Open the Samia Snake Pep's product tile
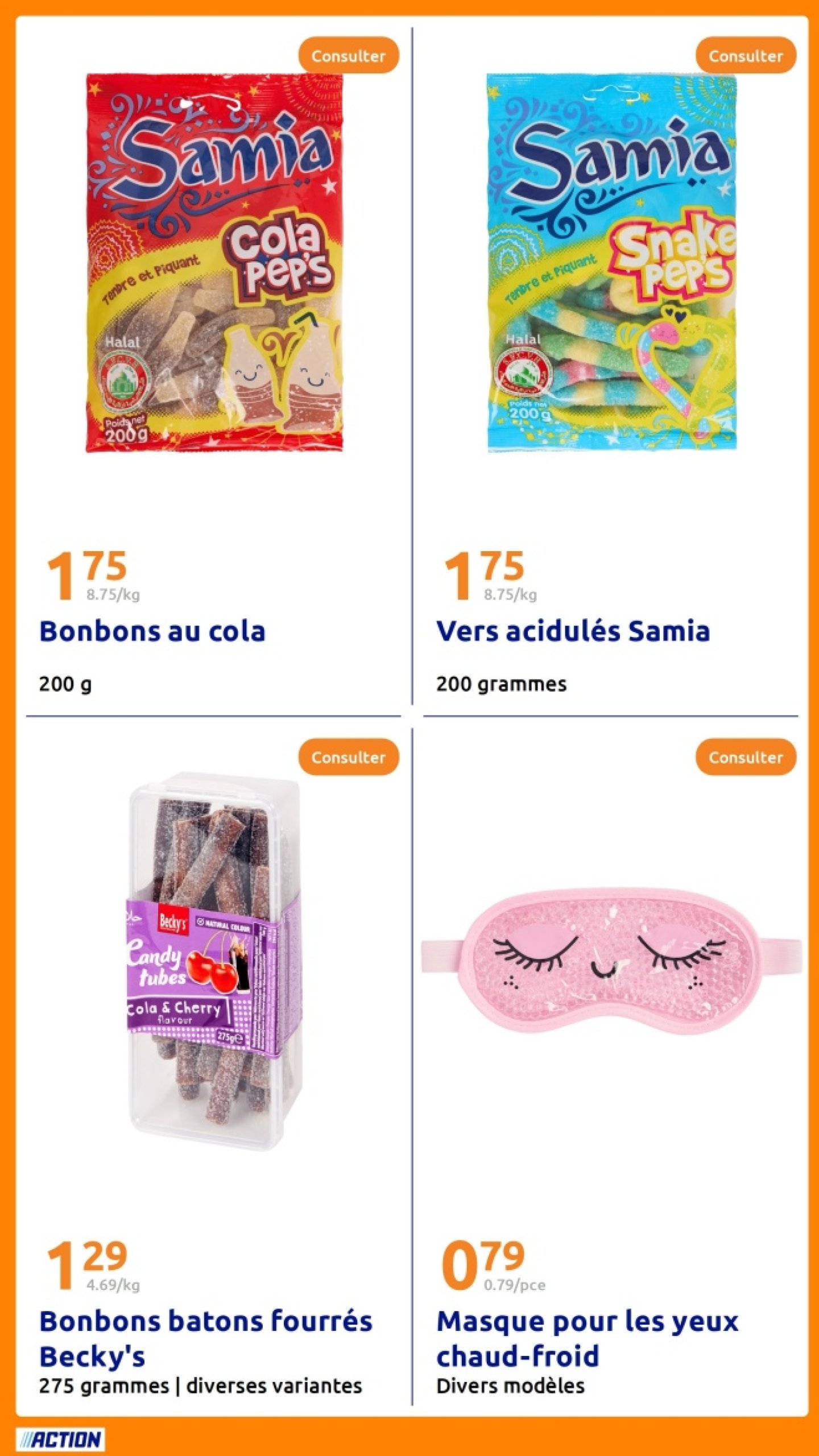This screenshot has height=1456, width=819. (x=611, y=263)
